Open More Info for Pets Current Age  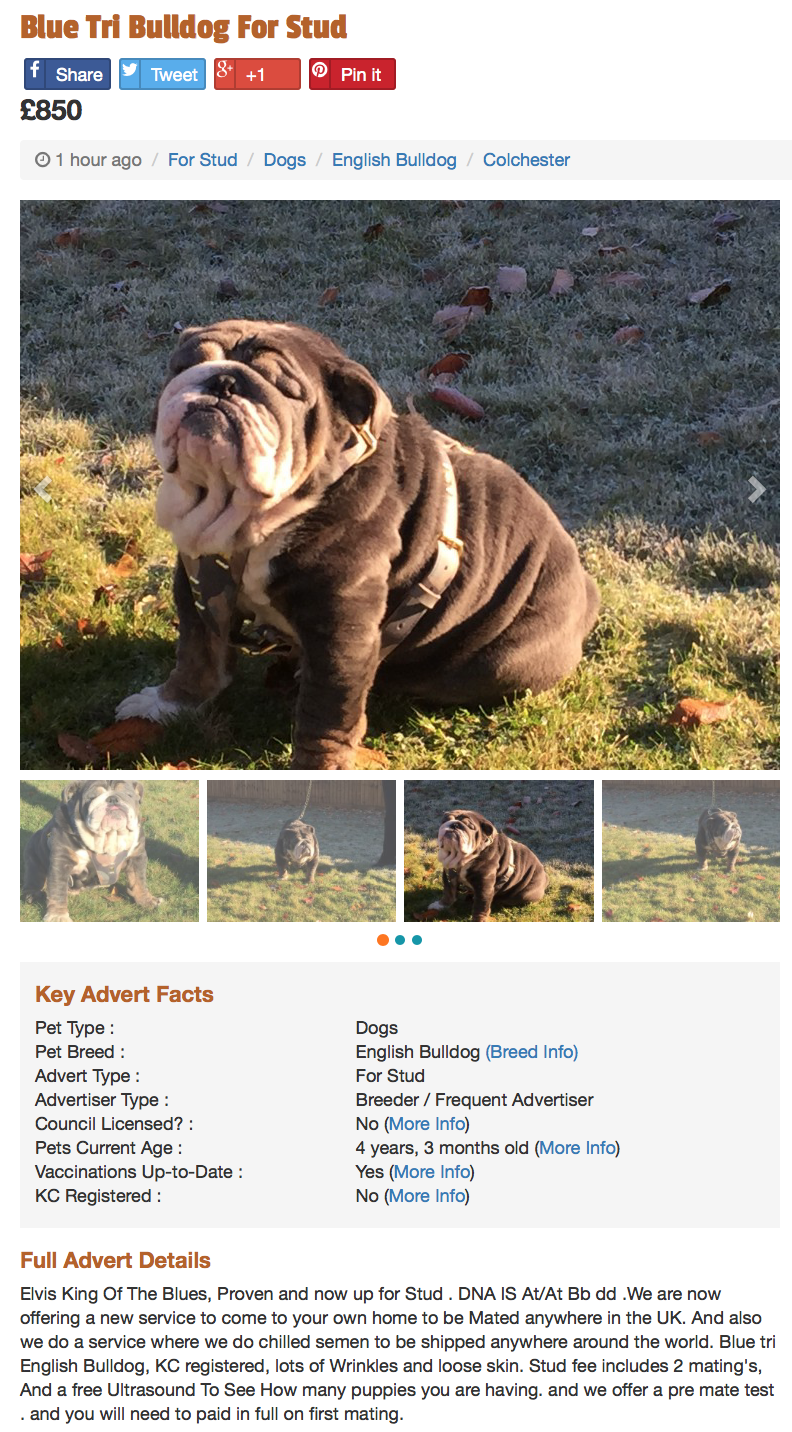pos(577,1148)
